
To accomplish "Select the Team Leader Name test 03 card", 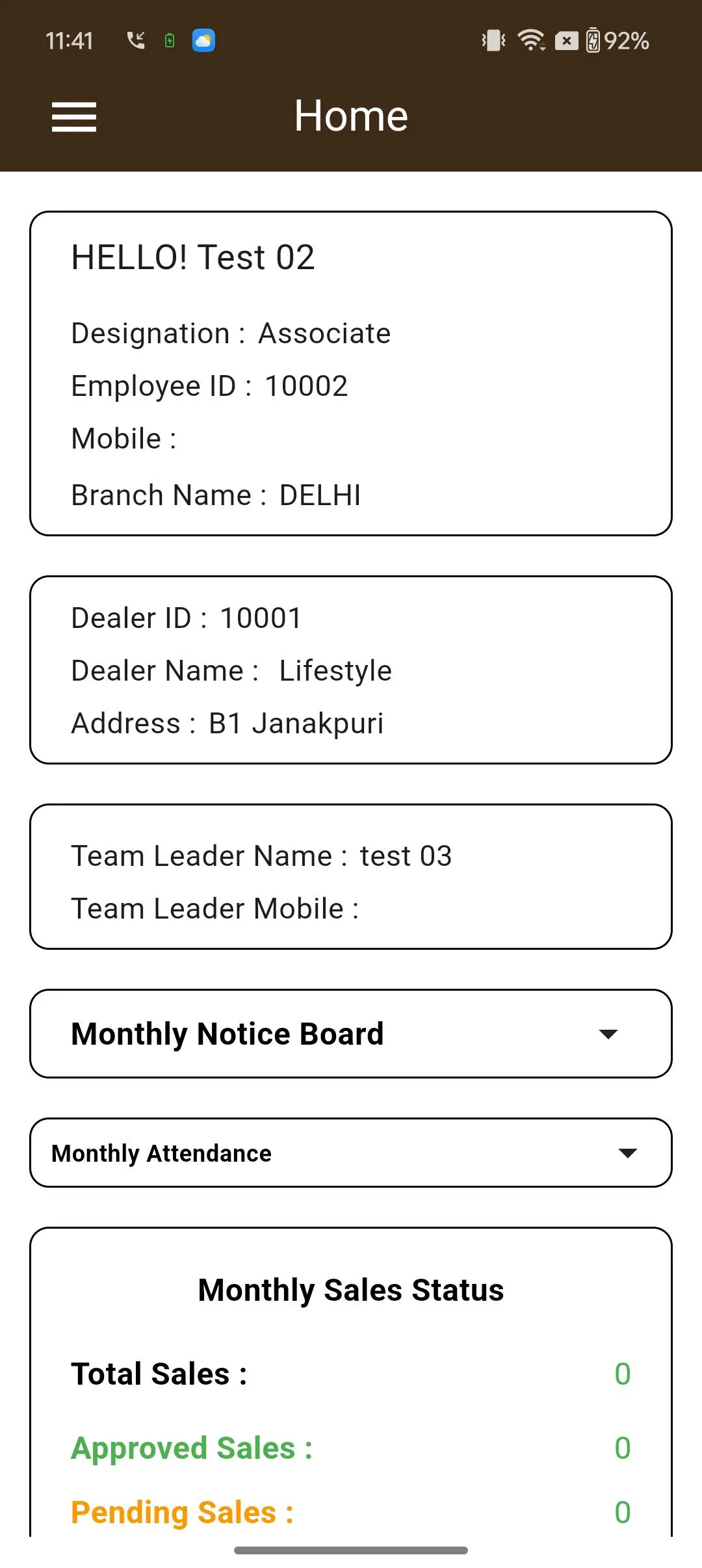I will click(x=351, y=877).
